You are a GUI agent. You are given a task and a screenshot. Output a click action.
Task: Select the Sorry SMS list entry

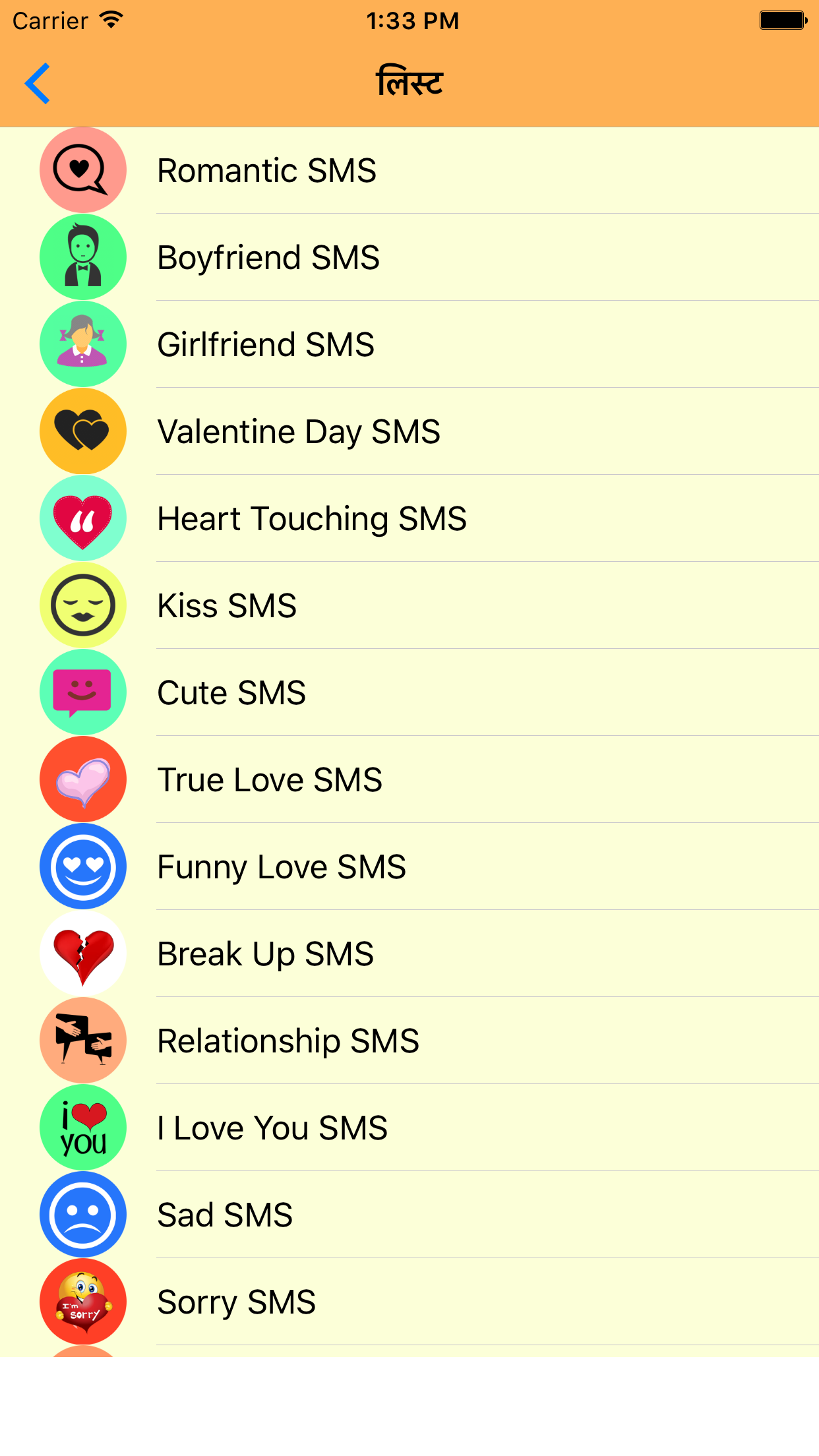coord(396,1301)
